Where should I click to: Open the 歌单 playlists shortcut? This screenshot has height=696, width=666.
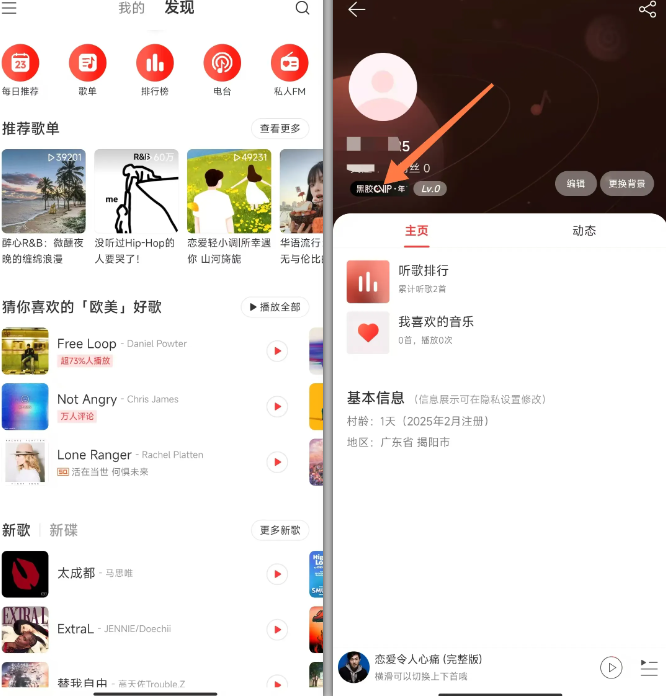87,64
